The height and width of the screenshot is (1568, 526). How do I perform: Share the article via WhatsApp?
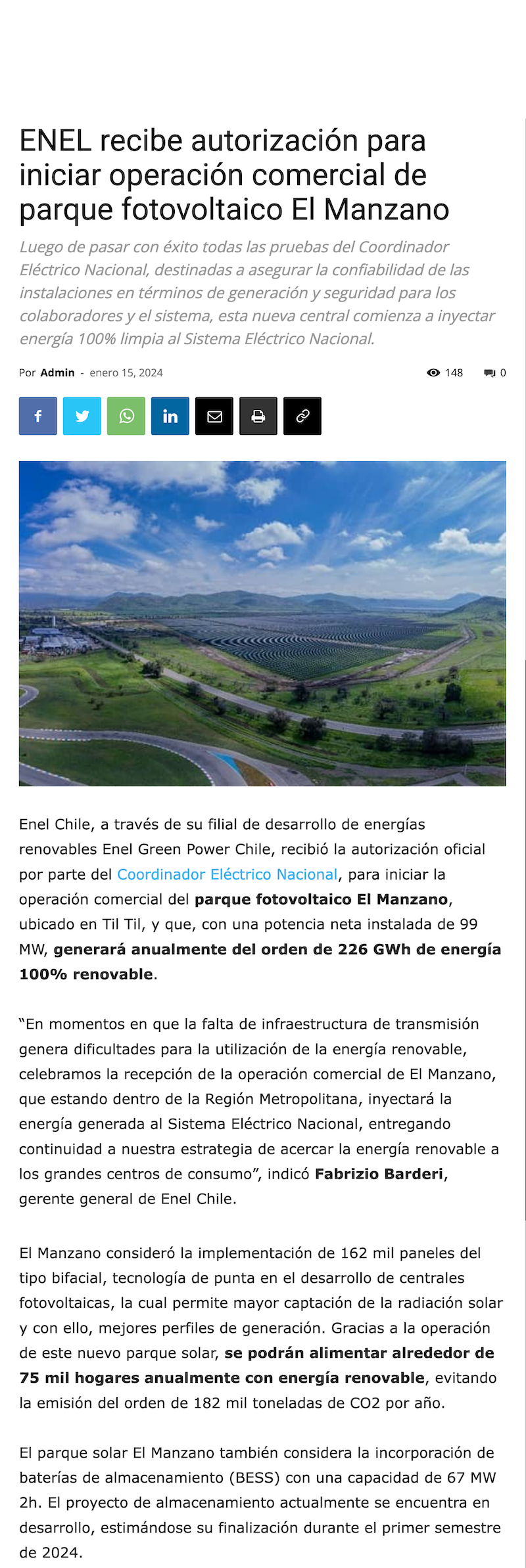[126, 416]
